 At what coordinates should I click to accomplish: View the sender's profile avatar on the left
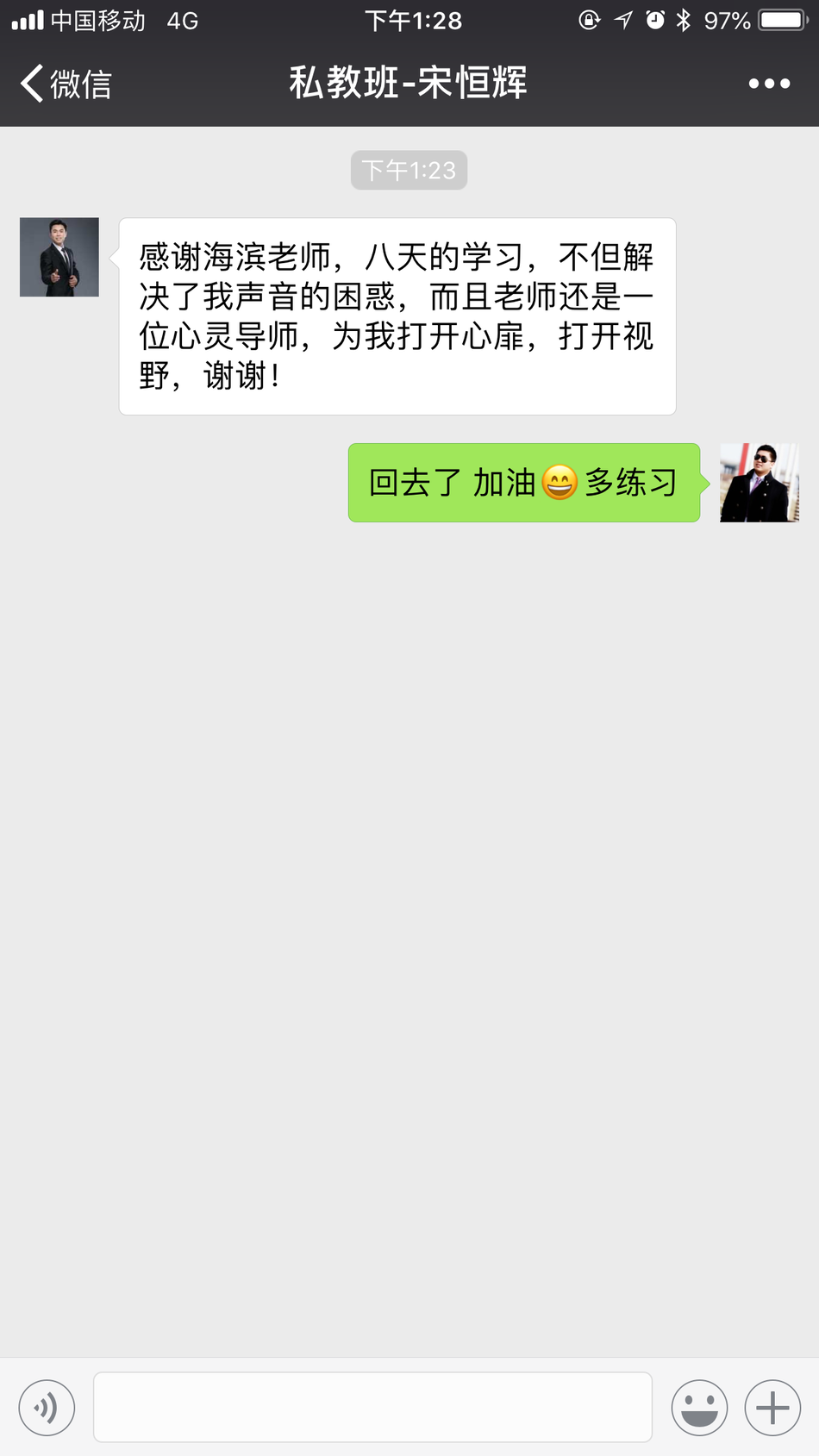(x=59, y=257)
